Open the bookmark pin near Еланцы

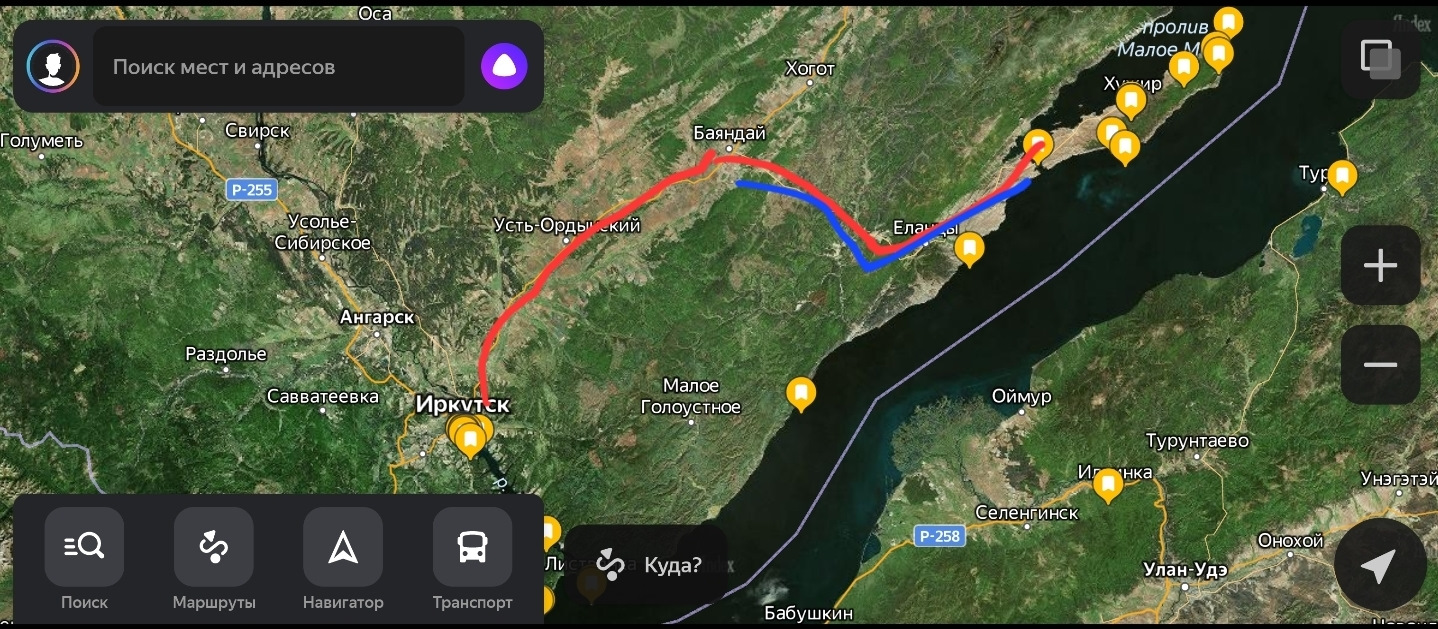click(969, 247)
